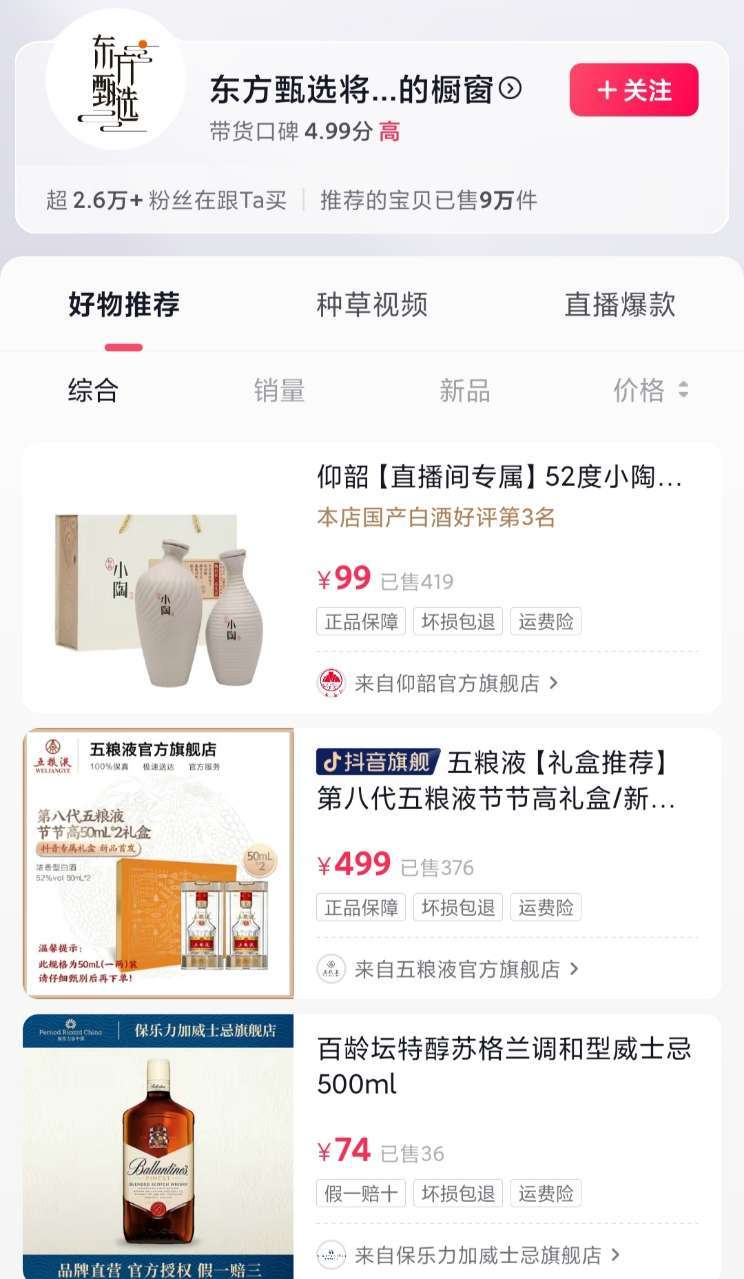This screenshot has width=744, height=1279.
Task: Select the 好物推荐 tab
Action: click(124, 305)
